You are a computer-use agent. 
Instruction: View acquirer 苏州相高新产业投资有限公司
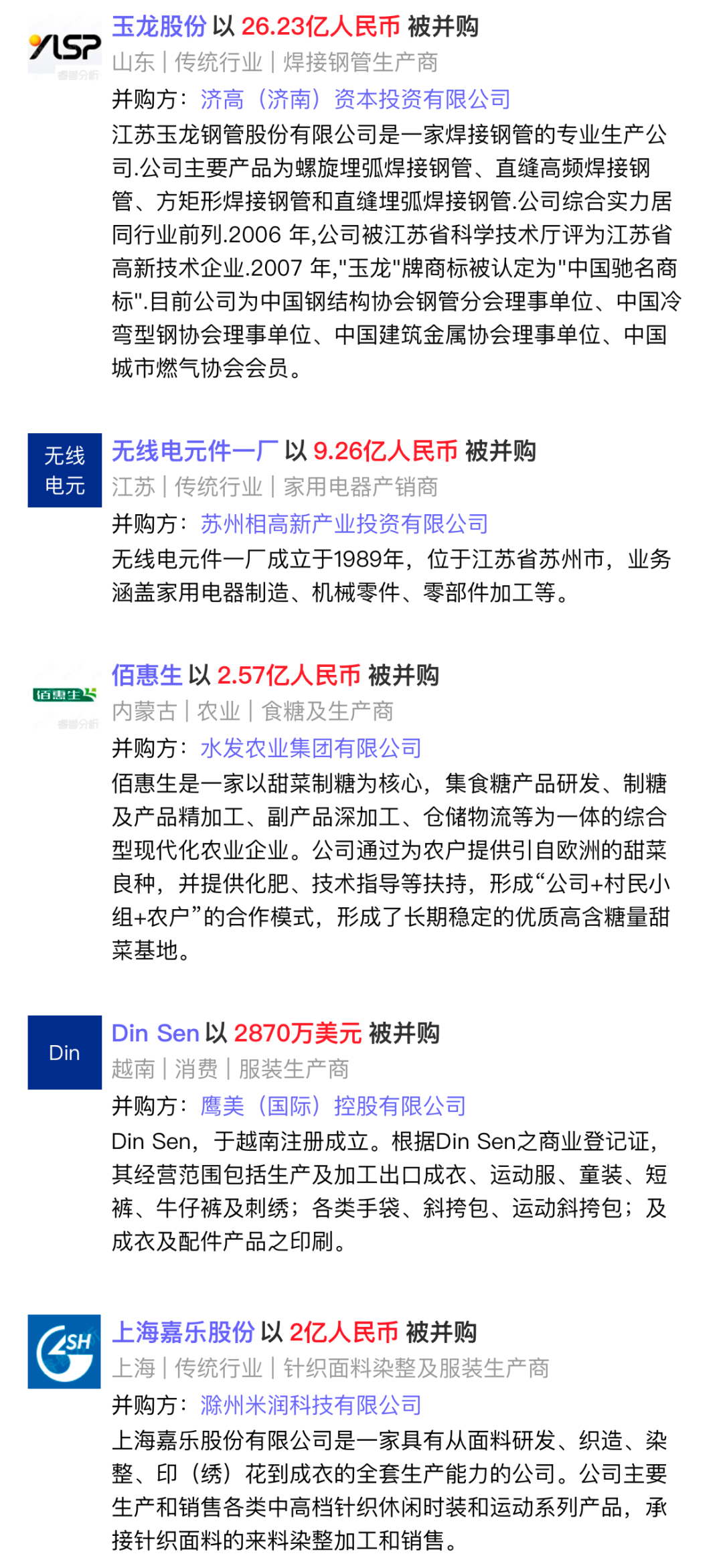tap(344, 524)
